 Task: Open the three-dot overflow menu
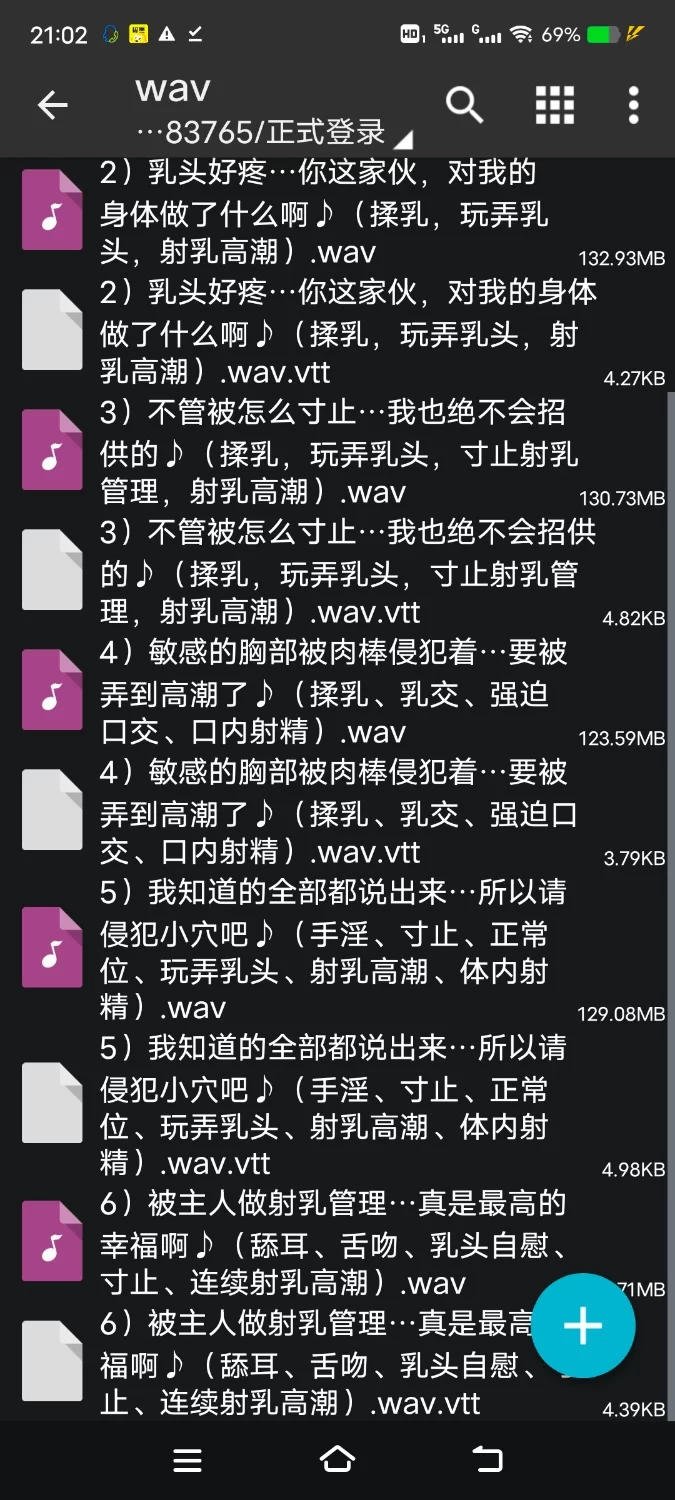[633, 104]
